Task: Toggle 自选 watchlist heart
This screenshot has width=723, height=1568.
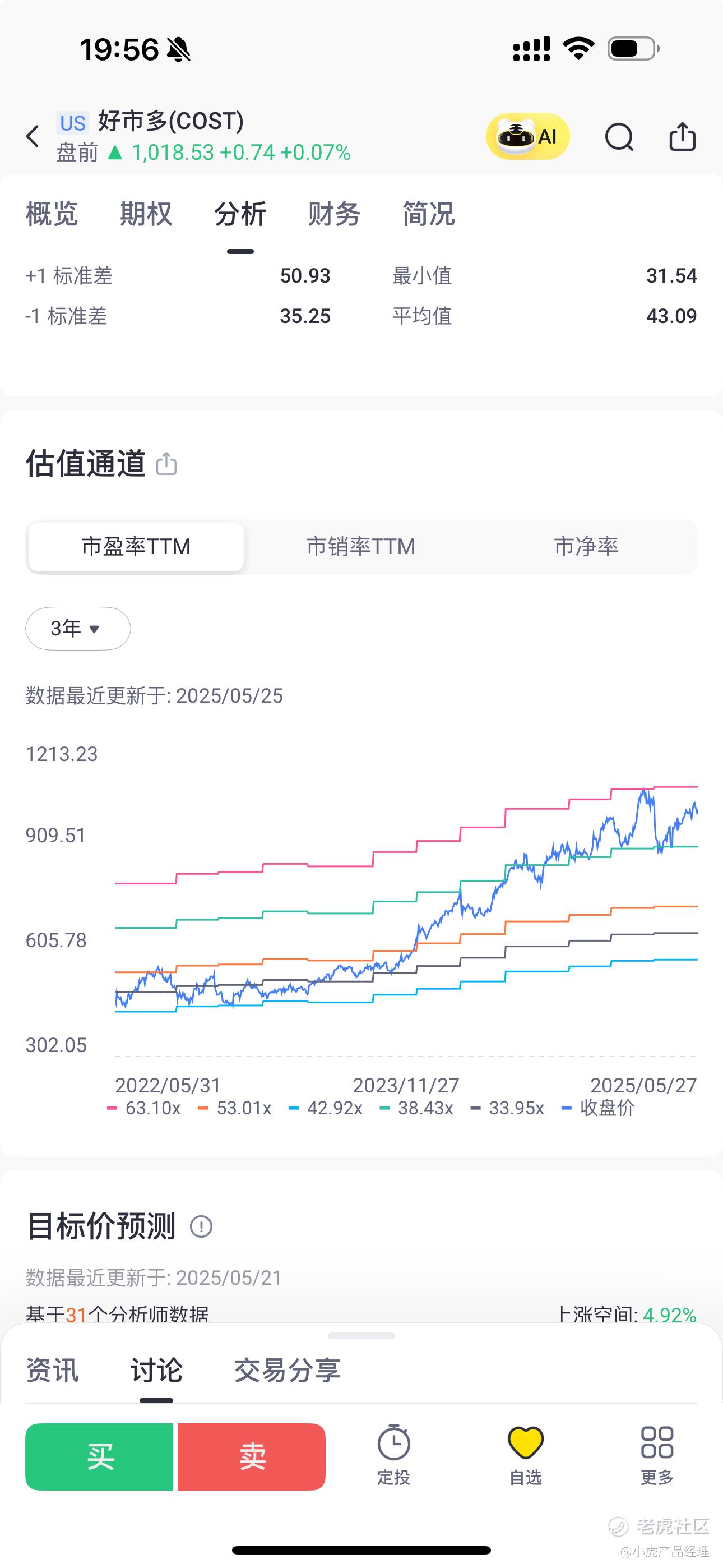Action: [525, 1455]
